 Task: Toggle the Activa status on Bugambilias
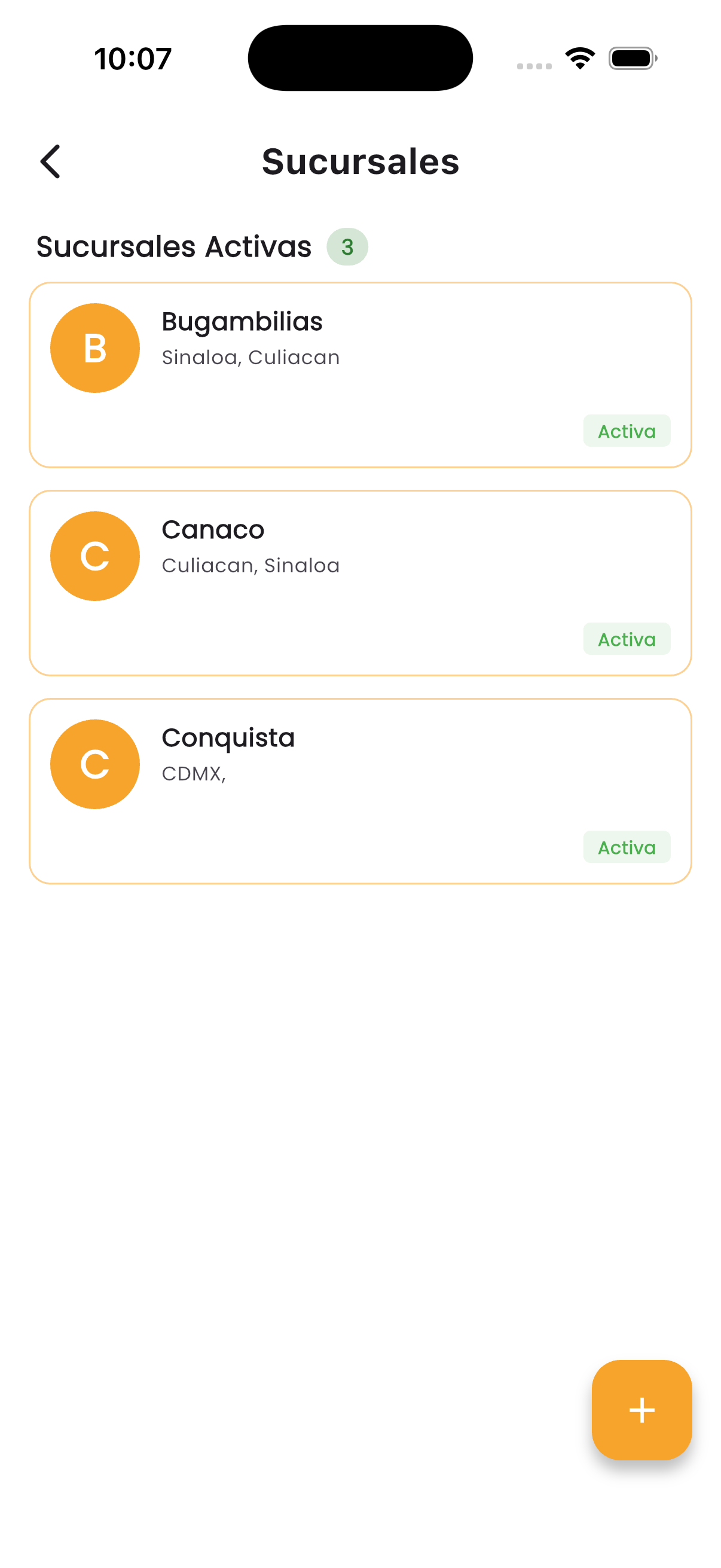tap(626, 431)
